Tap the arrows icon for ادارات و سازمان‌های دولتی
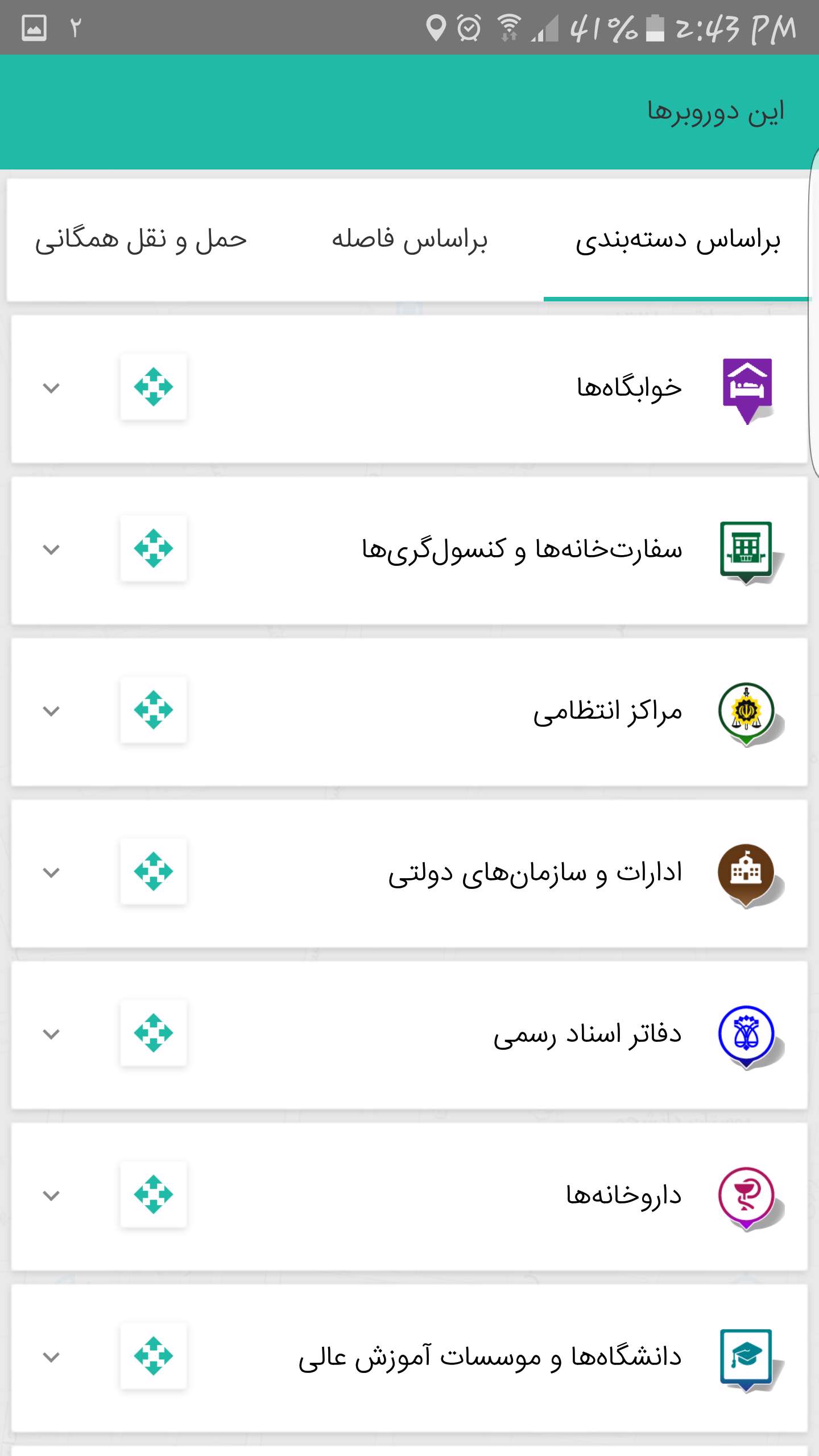 (x=154, y=872)
